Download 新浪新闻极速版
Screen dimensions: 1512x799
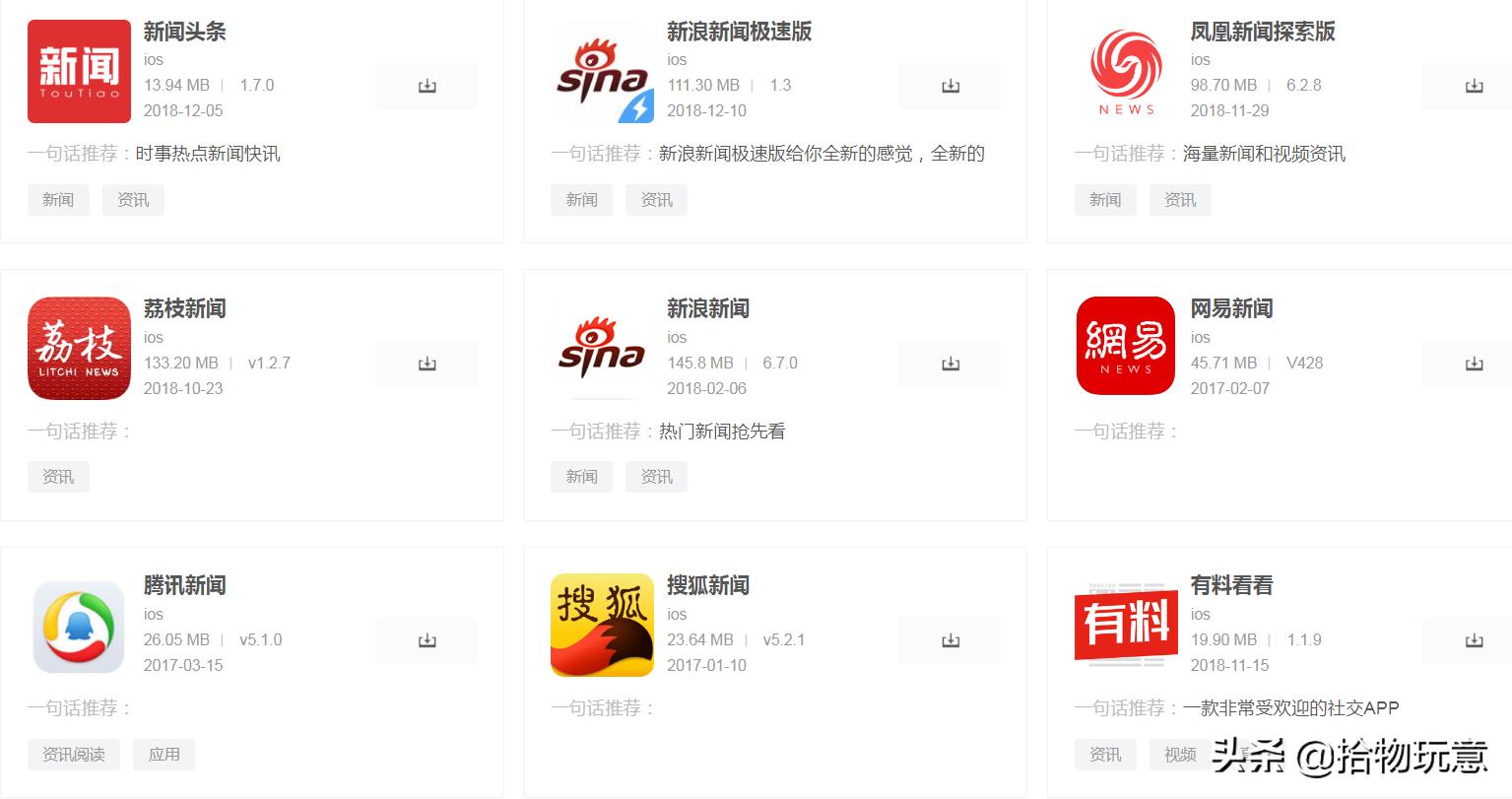(x=950, y=87)
